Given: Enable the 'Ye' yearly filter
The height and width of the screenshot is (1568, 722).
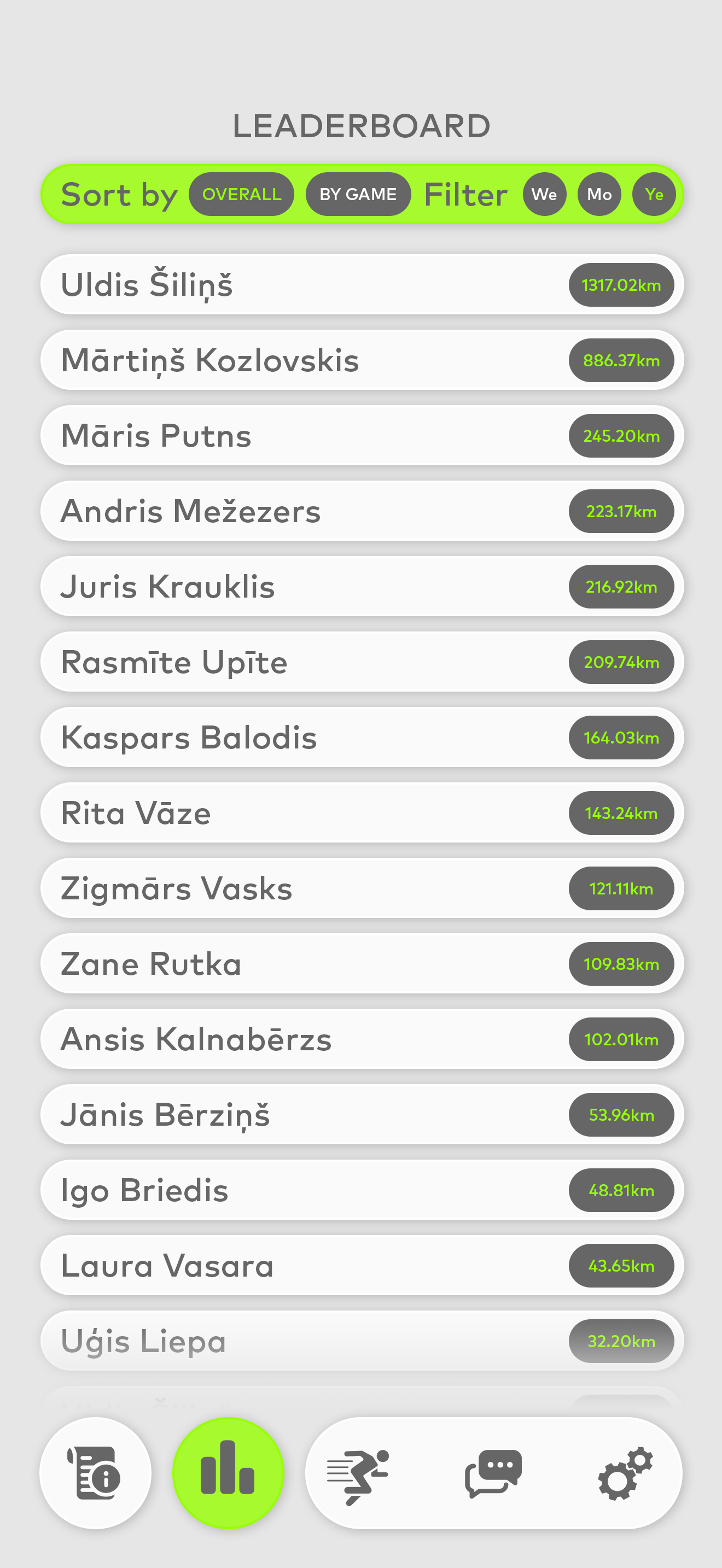Looking at the screenshot, I should coord(653,194).
